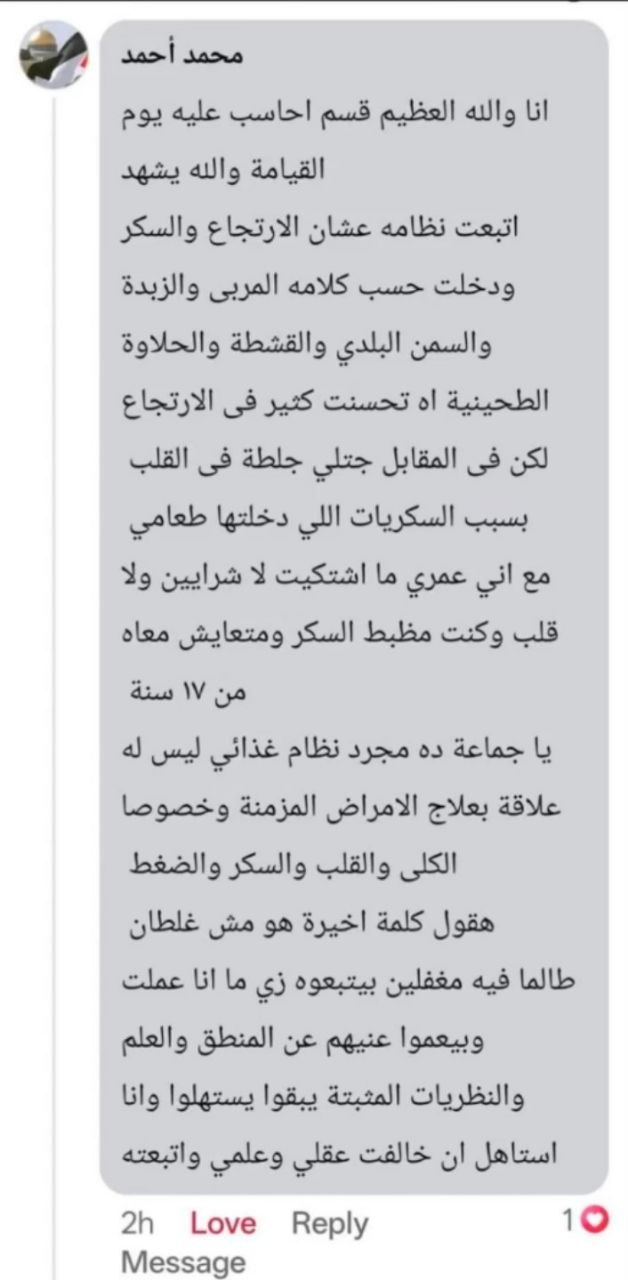The image size is (628, 1280).
Task: Reply to محمد أحمد's comment
Action: pyautogui.click(x=330, y=1223)
